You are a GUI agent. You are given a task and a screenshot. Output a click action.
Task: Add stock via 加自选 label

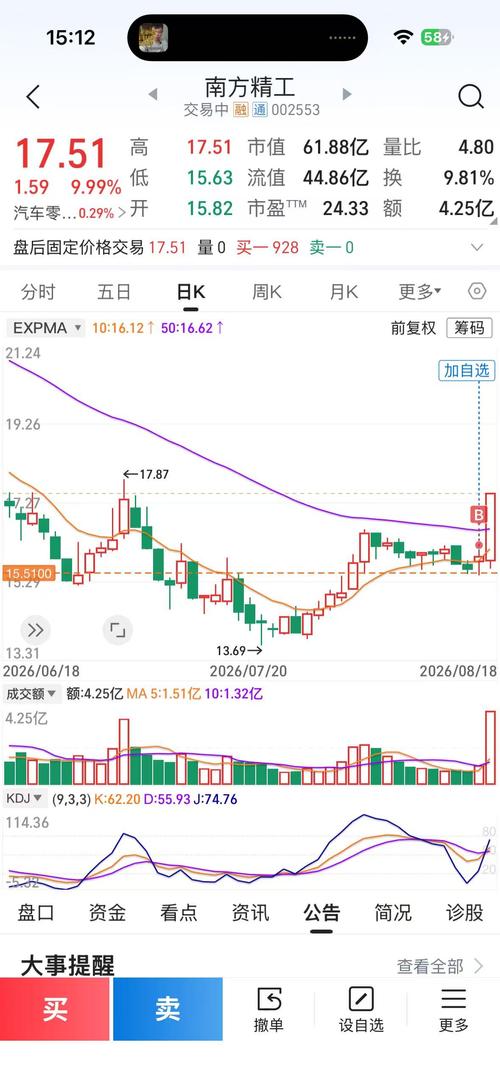coord(467,371)
